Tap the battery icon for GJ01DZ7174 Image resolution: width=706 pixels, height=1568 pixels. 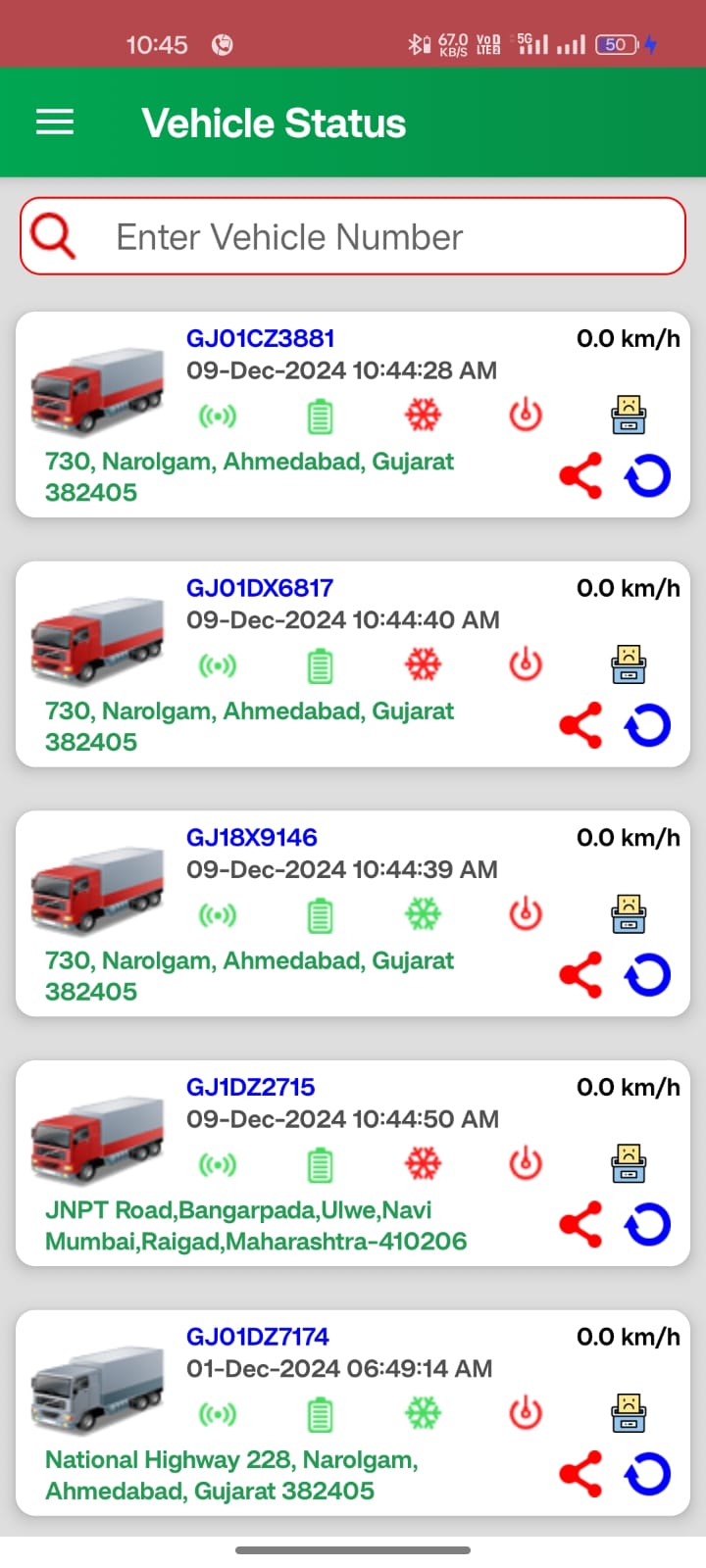click(x=320, y=1413)
